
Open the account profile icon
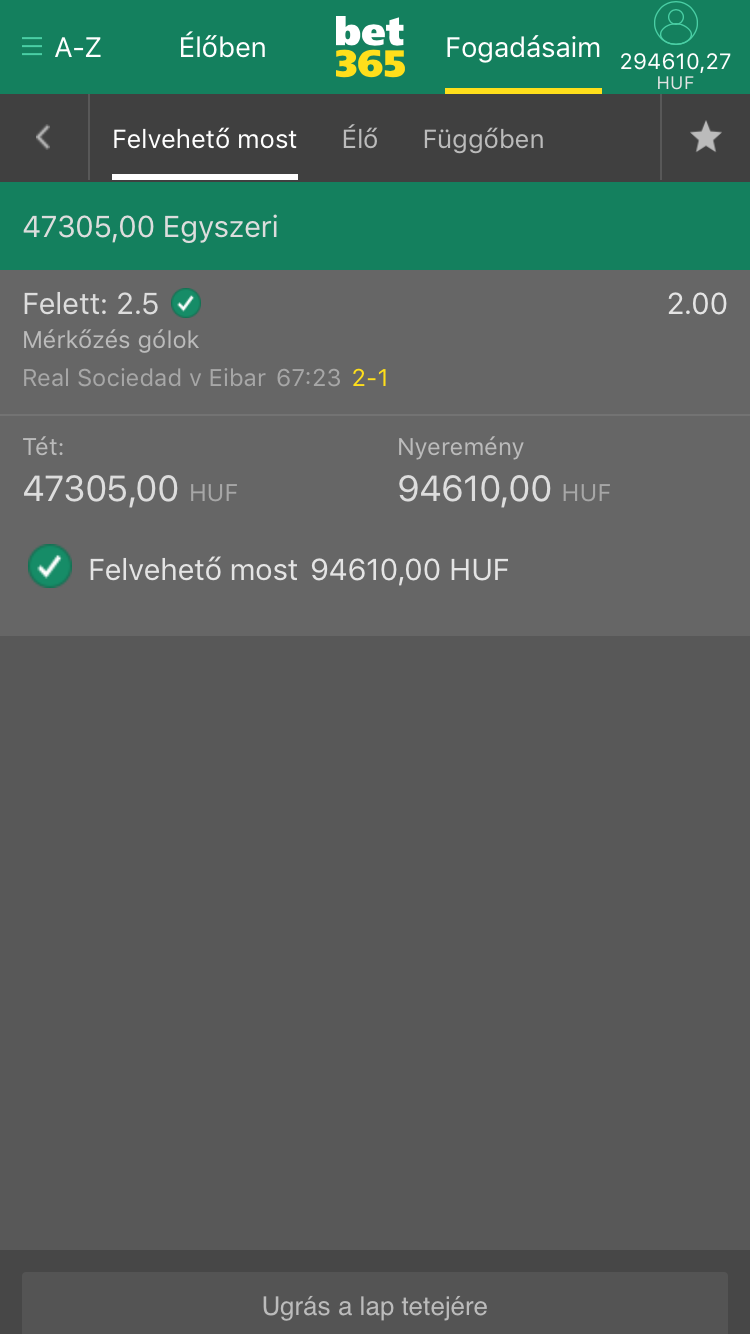[675, 24]
